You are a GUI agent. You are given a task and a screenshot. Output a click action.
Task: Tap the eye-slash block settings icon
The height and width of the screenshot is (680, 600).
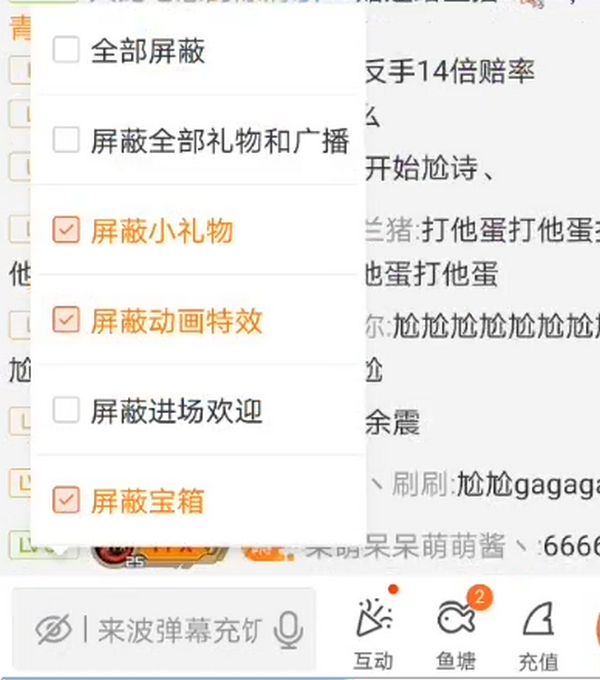pos(54,630)
